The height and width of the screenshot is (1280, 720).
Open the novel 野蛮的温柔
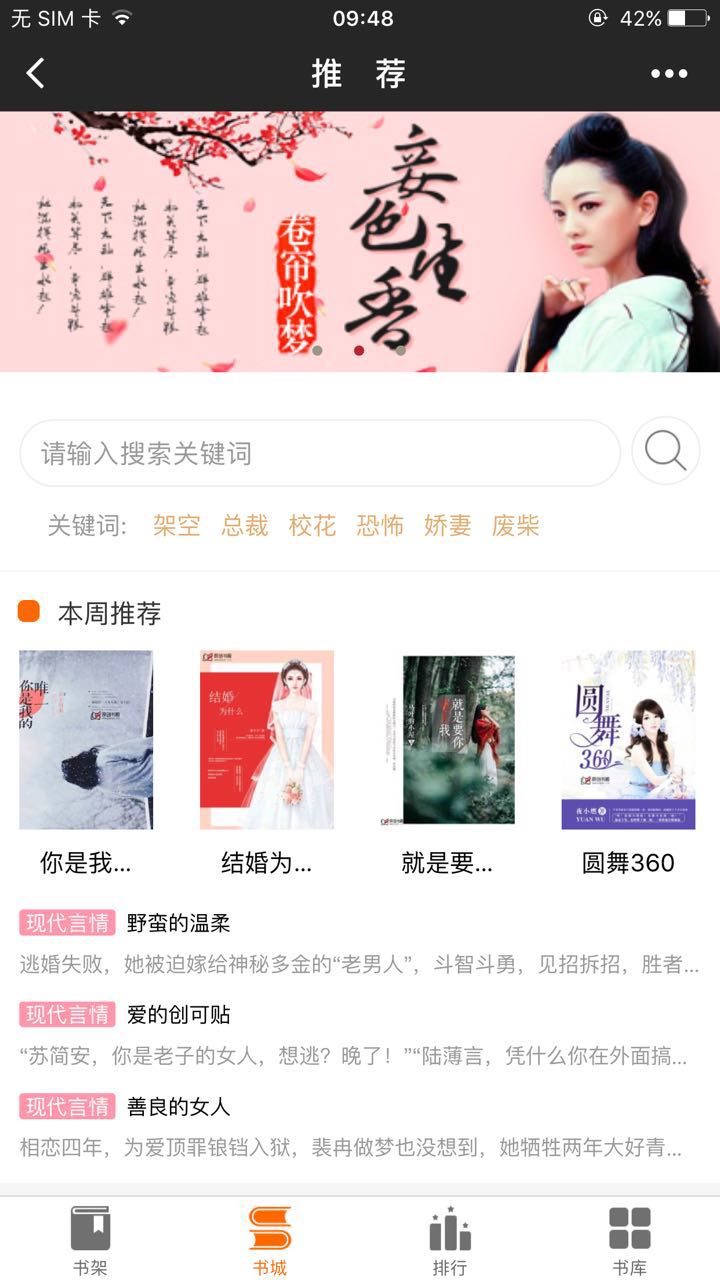[x=179, y=923]
